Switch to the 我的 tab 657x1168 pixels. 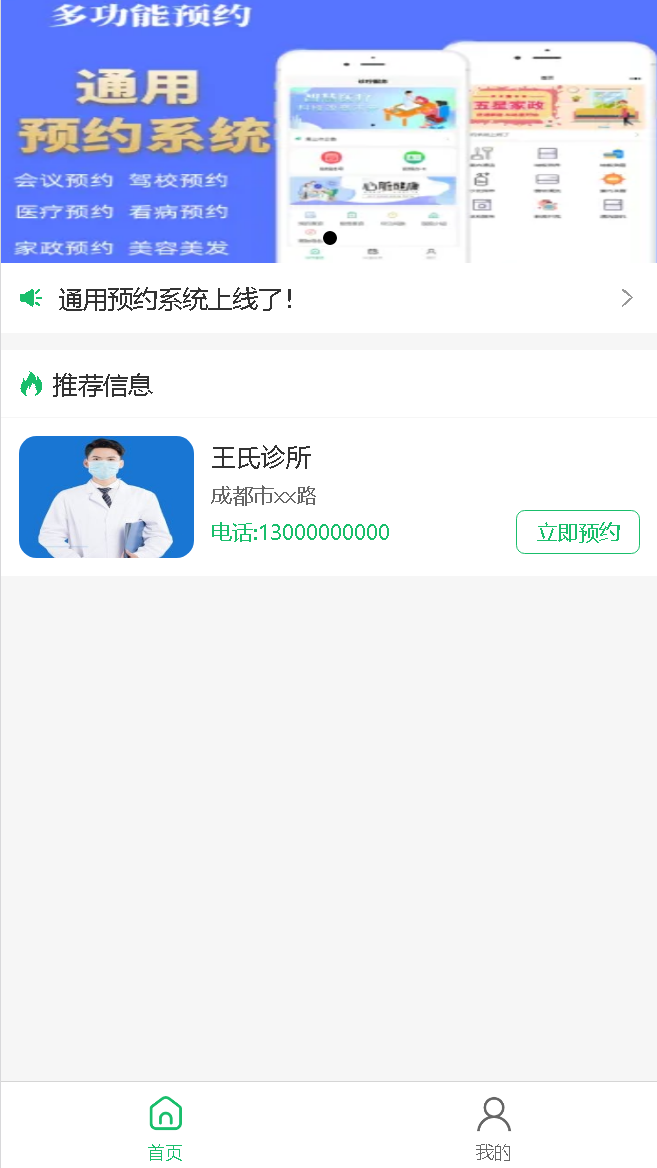(x=493, y=1128)
